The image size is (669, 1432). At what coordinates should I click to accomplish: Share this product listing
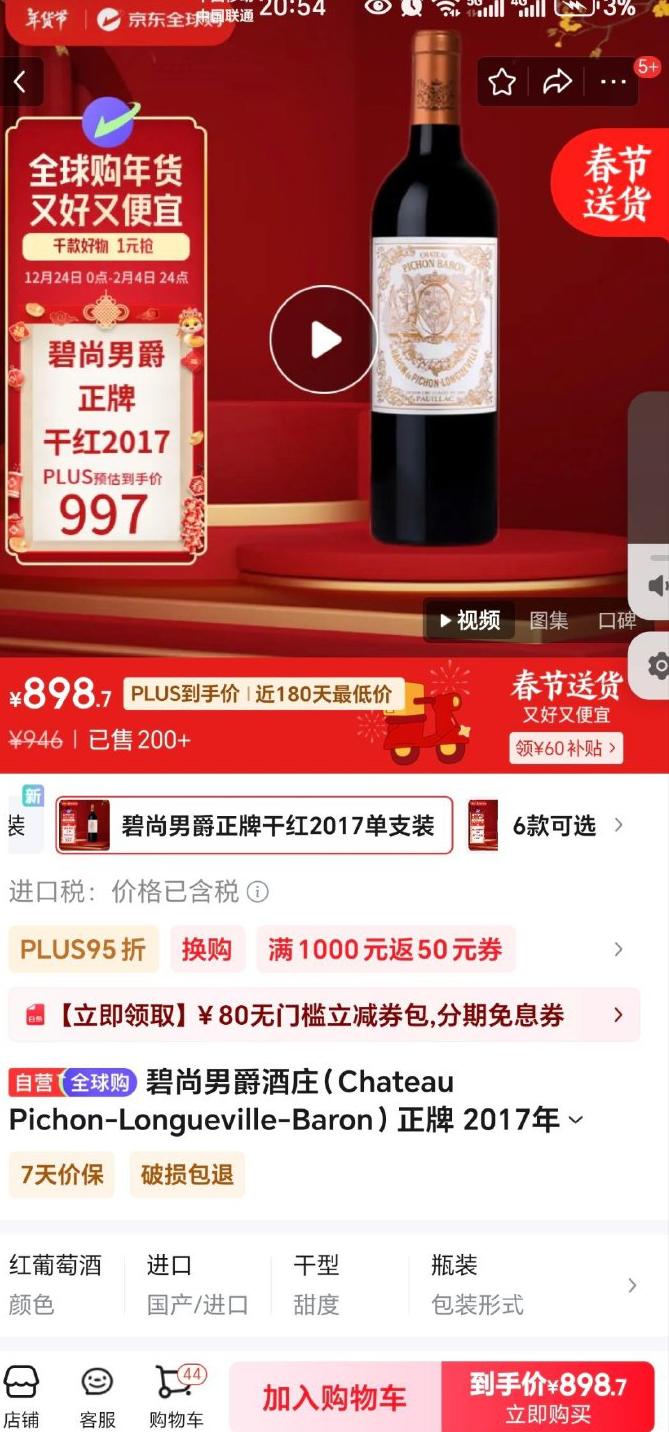tap(557, 82)
